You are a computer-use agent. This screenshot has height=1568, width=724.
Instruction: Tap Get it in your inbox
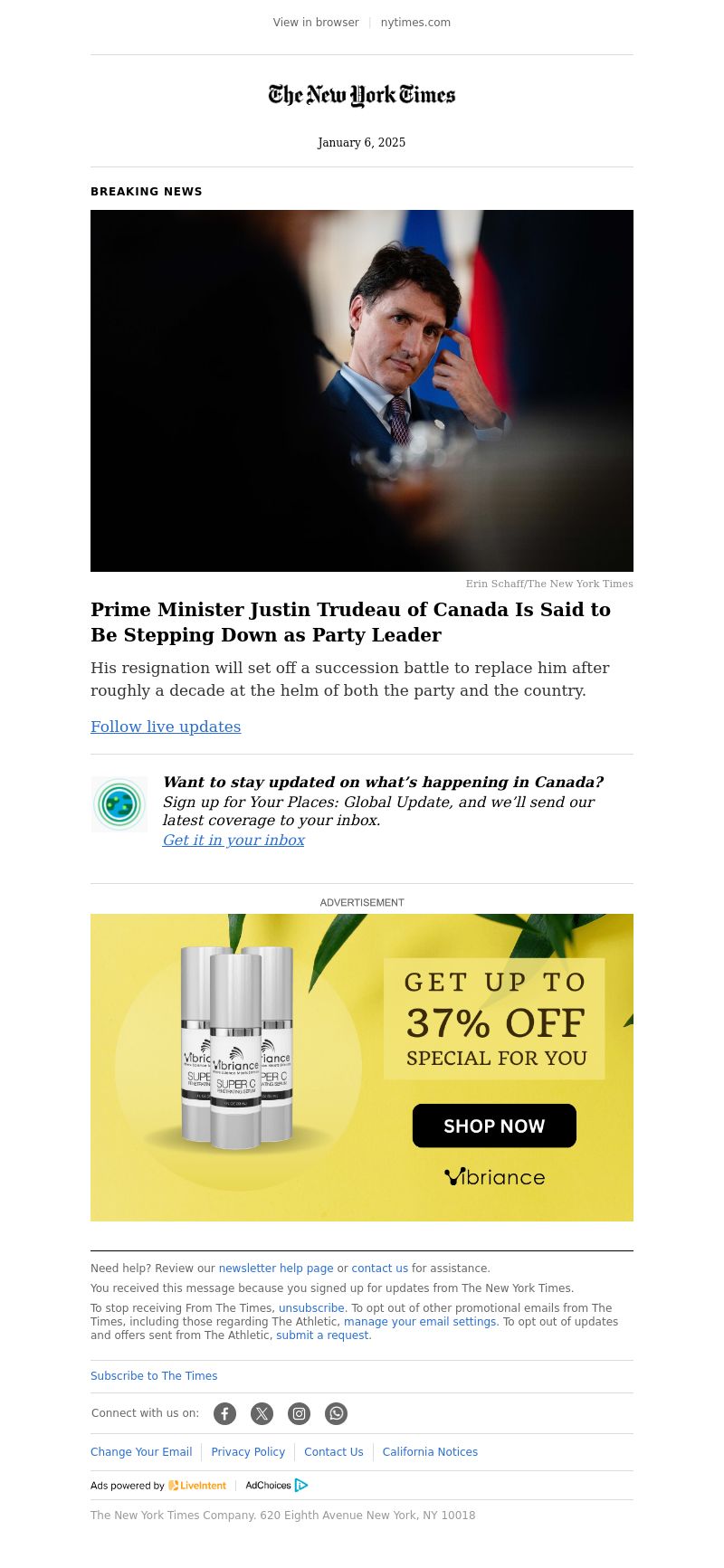point(233,840)
